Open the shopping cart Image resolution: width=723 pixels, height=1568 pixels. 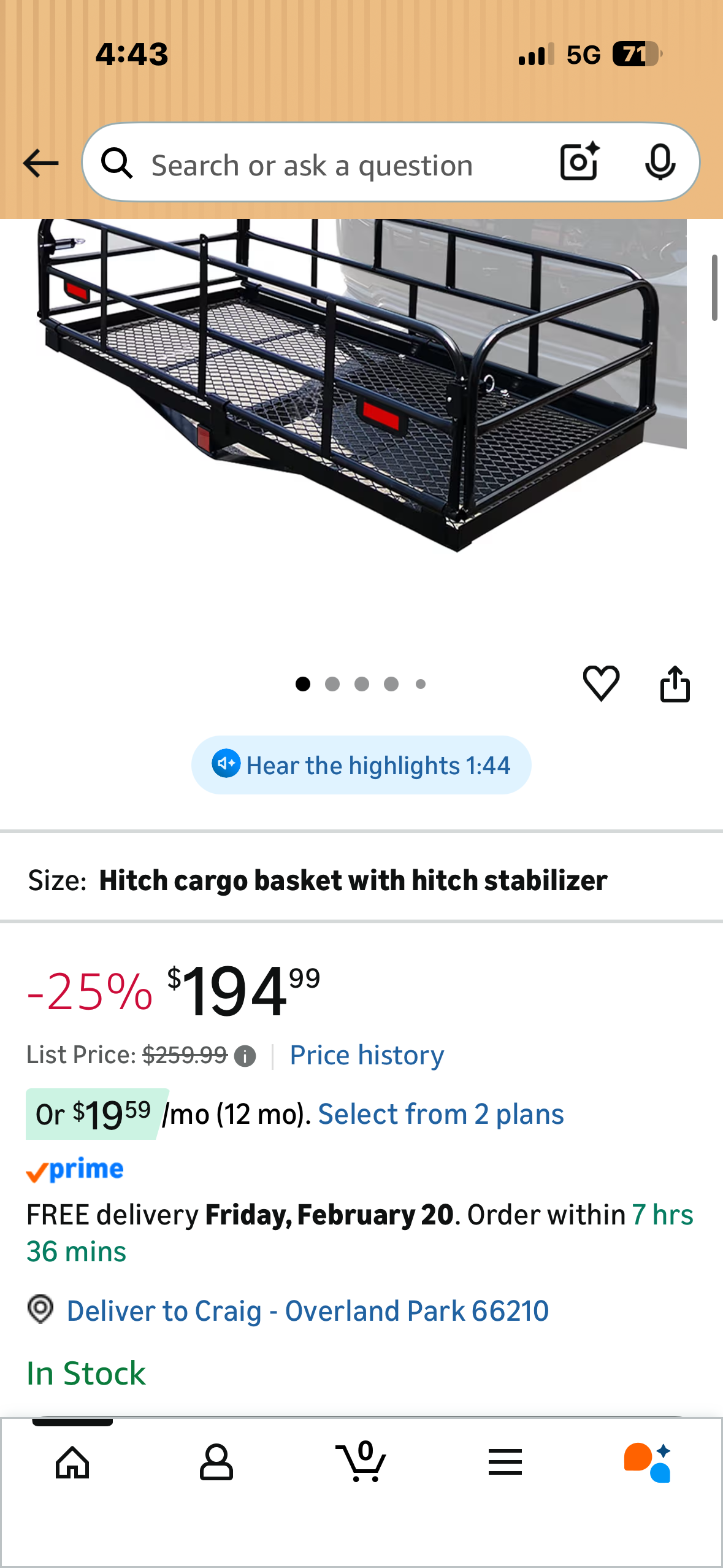[362, 1462]
